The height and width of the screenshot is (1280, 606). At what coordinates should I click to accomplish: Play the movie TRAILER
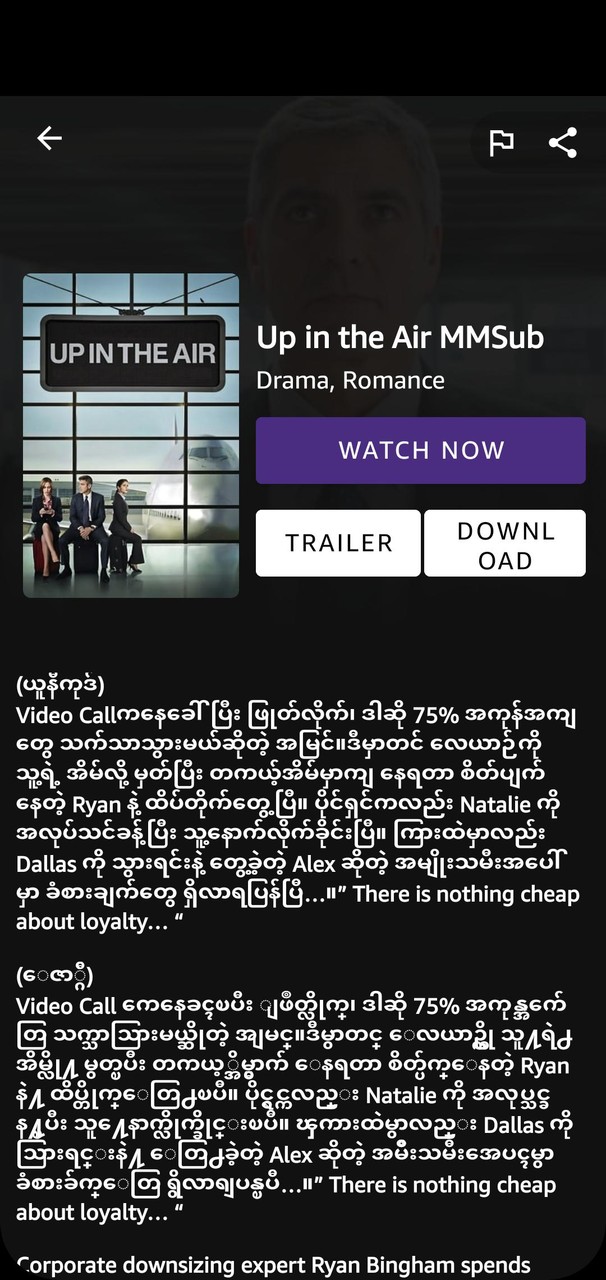click(x=338, y=543)
